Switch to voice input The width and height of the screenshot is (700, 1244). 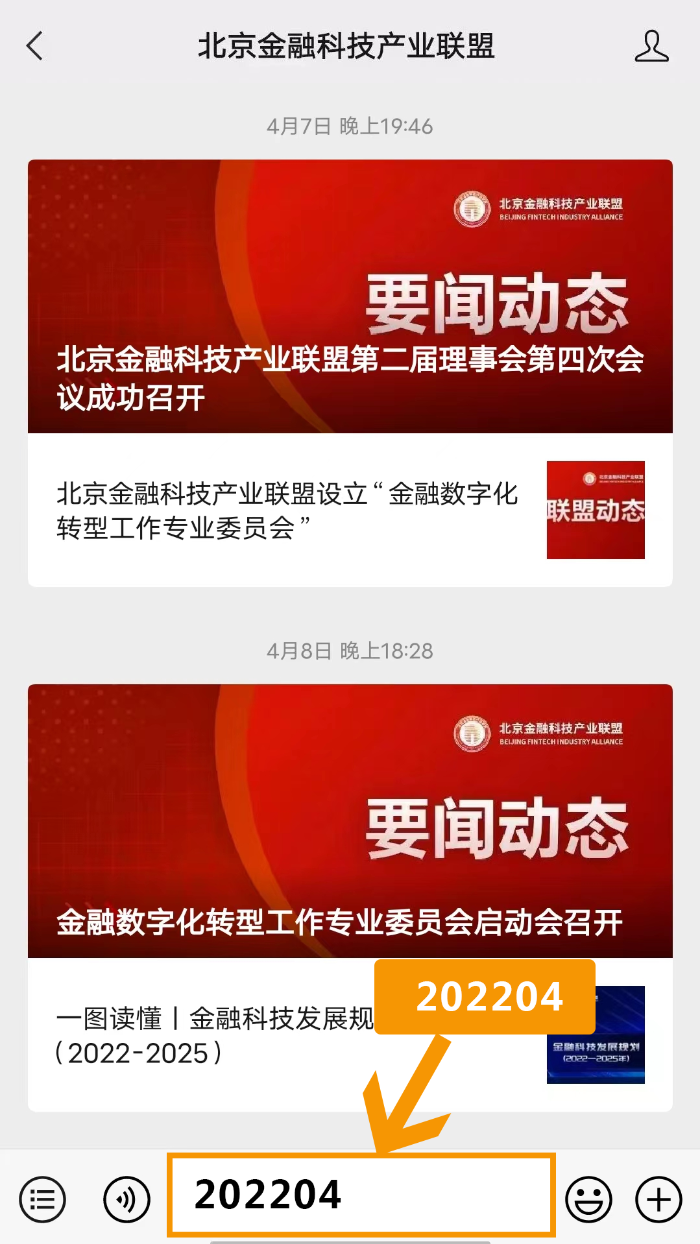[127, 1197]
